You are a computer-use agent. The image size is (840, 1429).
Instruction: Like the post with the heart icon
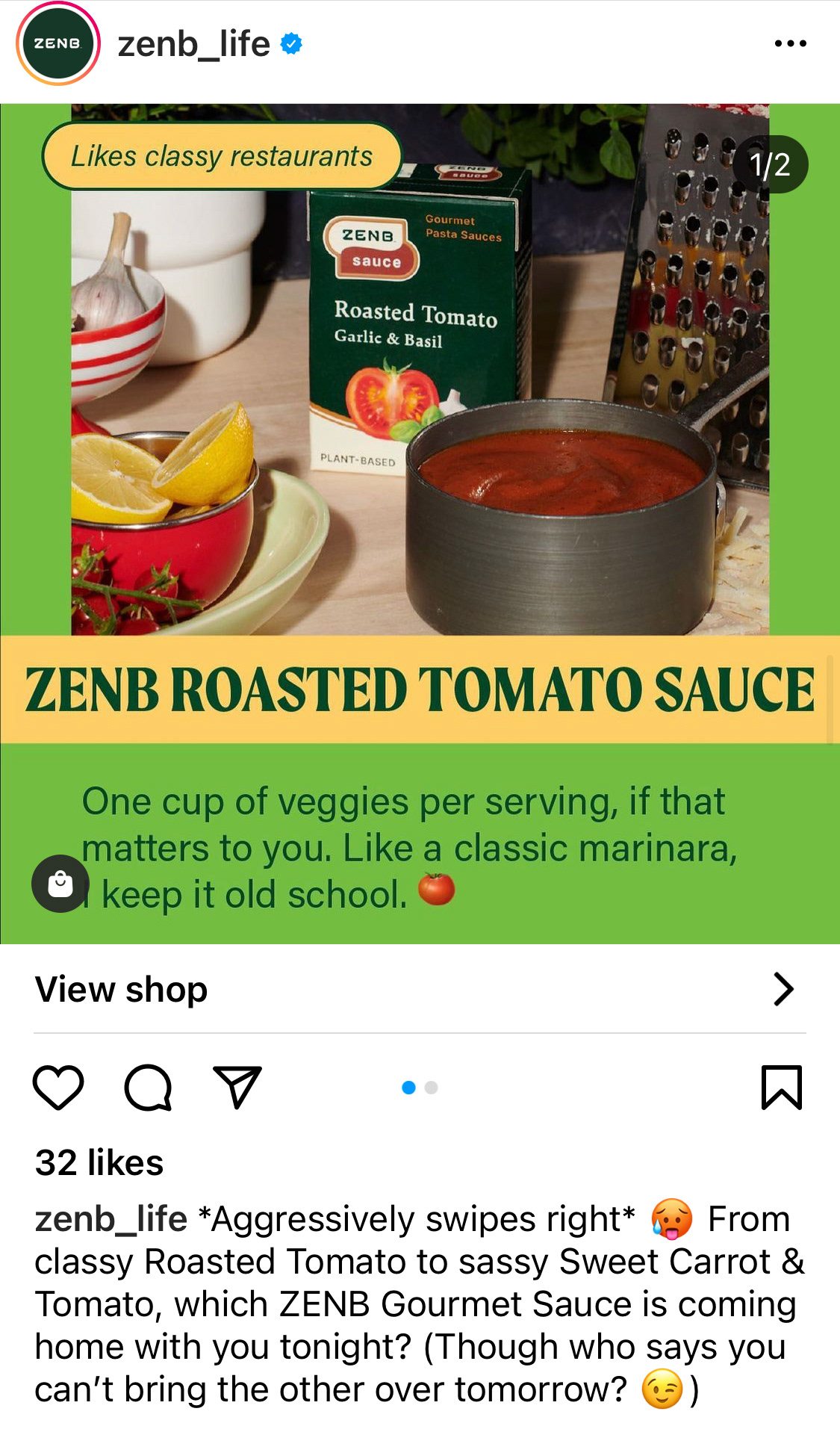click(58, 1087)
